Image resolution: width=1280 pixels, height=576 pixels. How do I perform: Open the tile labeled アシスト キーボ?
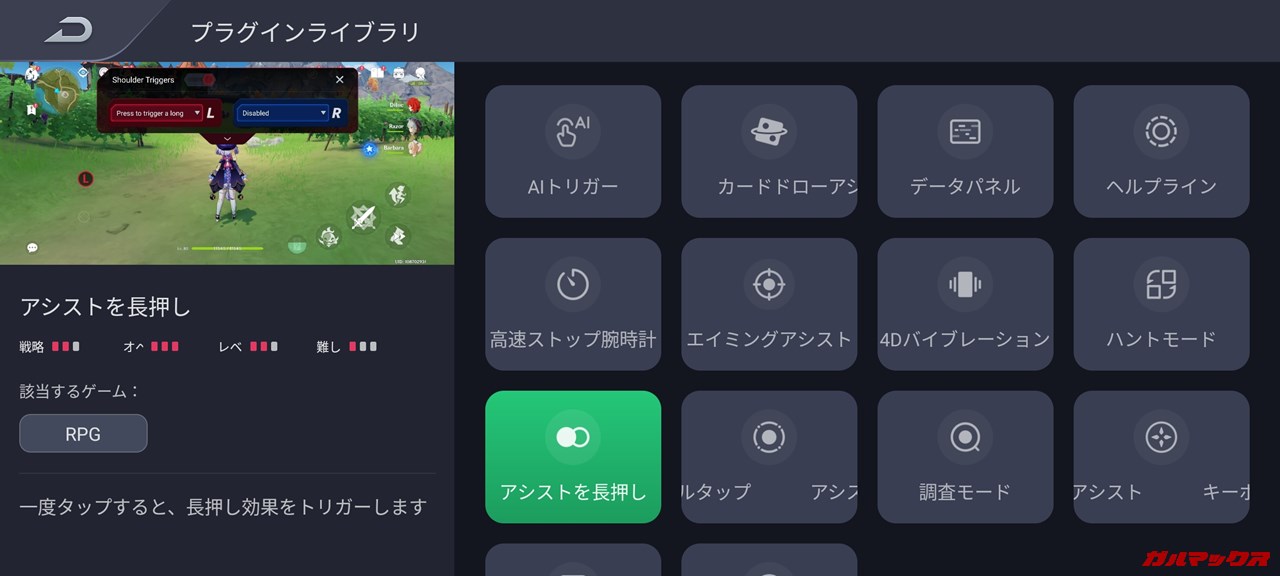point(1161,457)
